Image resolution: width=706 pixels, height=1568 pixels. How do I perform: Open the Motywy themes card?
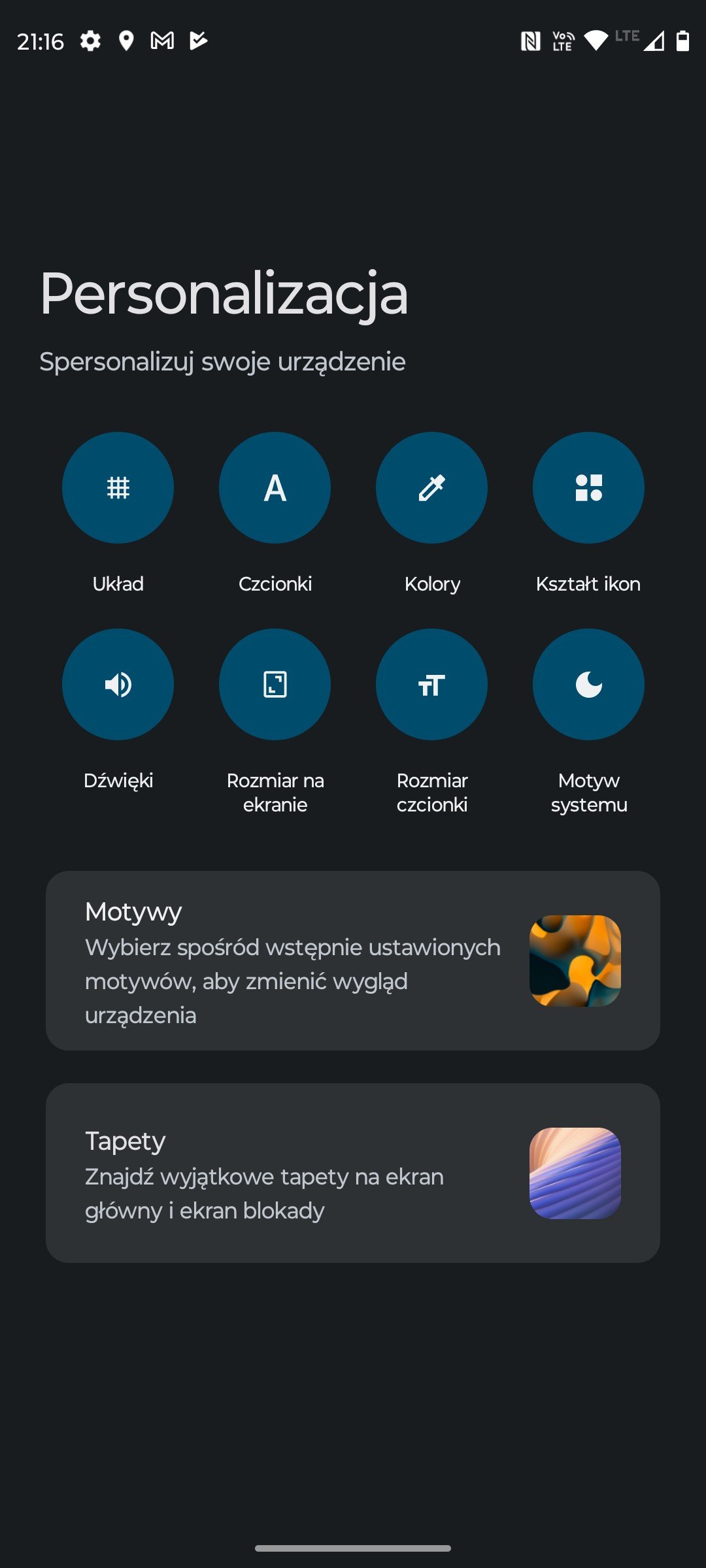353,960
